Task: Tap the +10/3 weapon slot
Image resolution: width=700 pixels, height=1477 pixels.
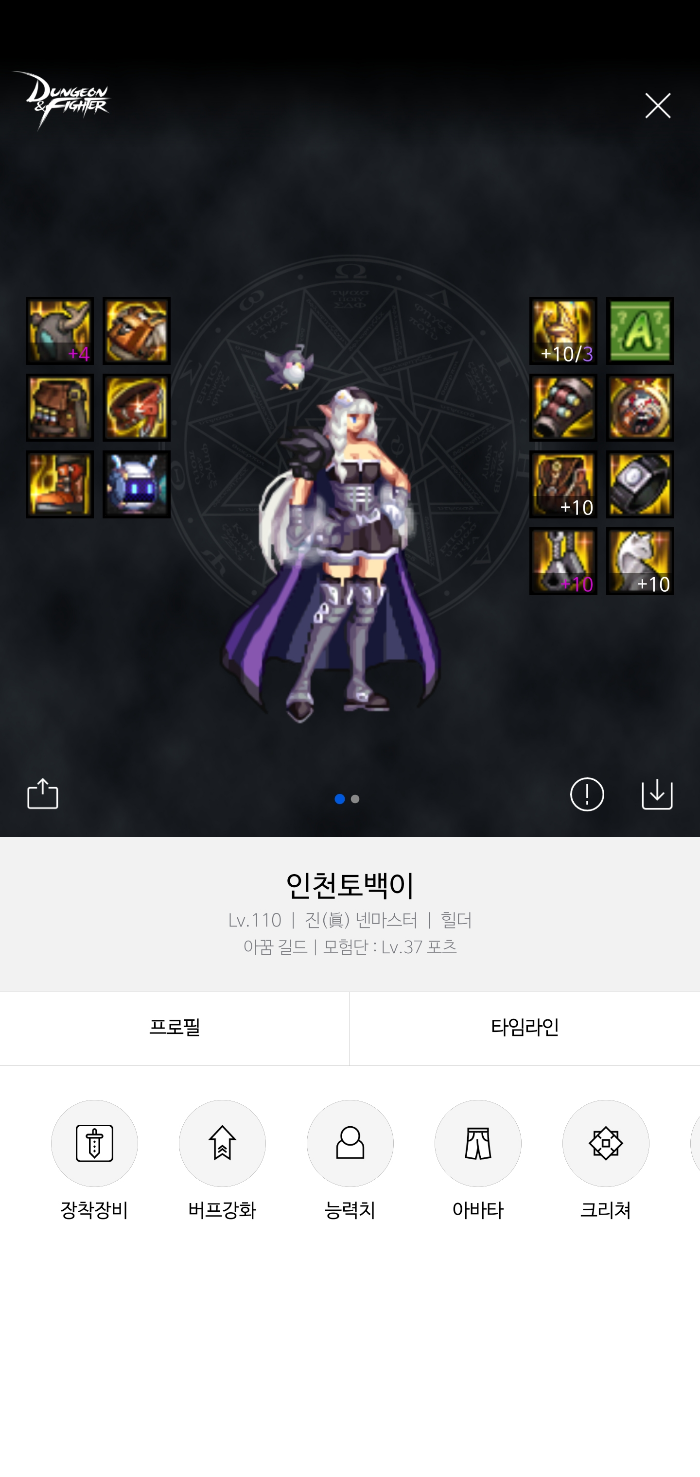Action: [563, 331]
